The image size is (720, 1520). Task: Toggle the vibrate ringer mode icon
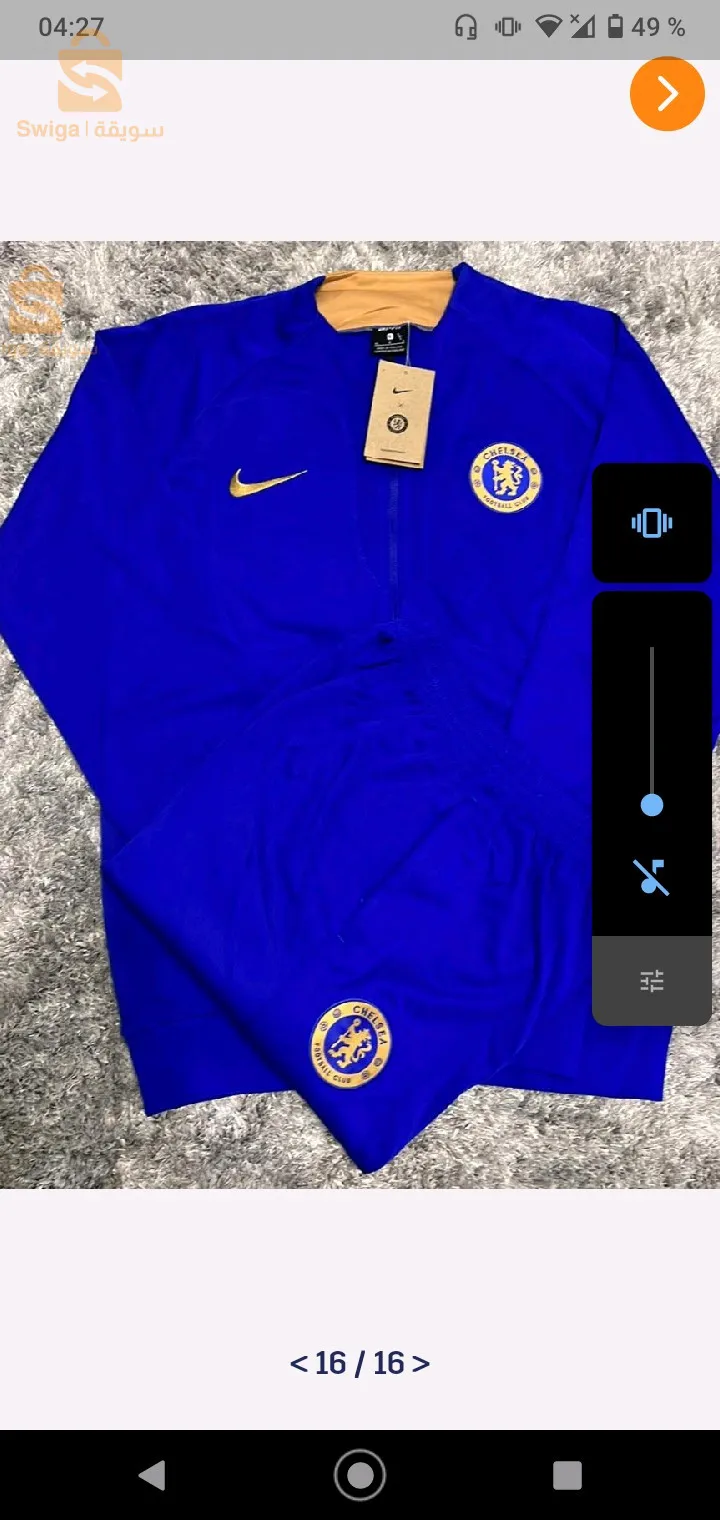coord(652,523)
